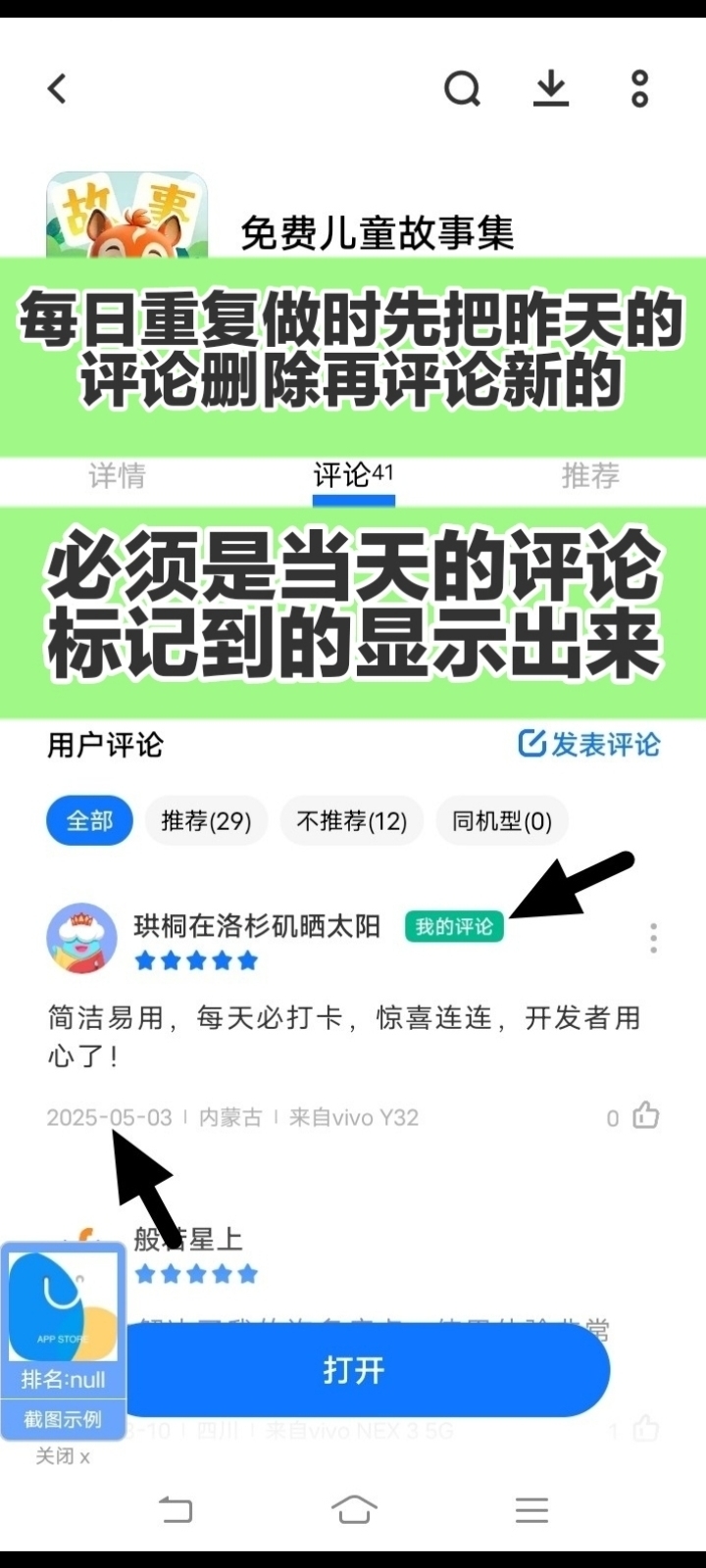Viewport: 706px width, 1568px height.
Task: Select the 评论 tab
Action: pos(353,475)
